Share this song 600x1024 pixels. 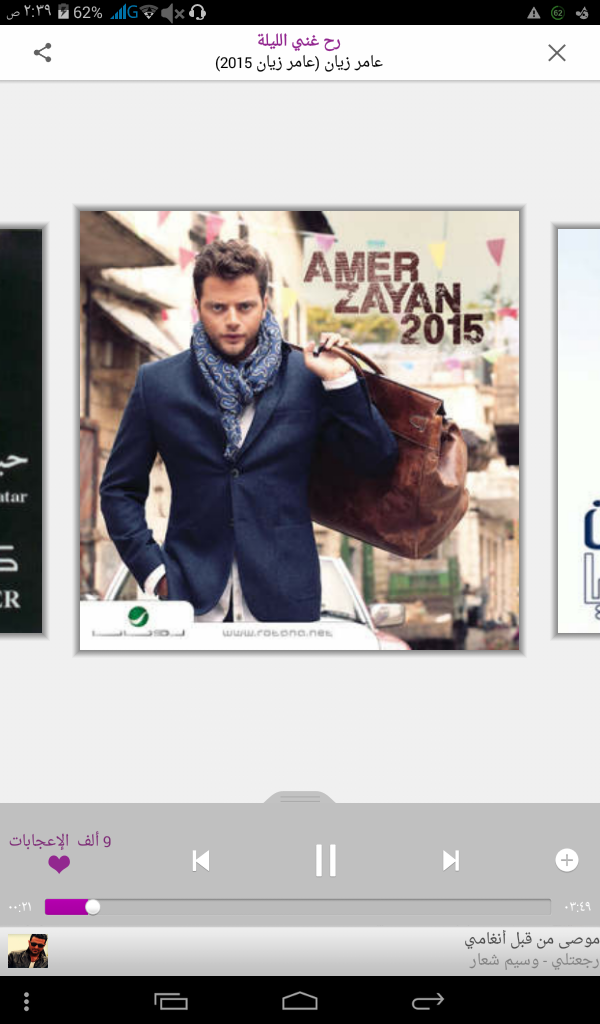(42, 53)
